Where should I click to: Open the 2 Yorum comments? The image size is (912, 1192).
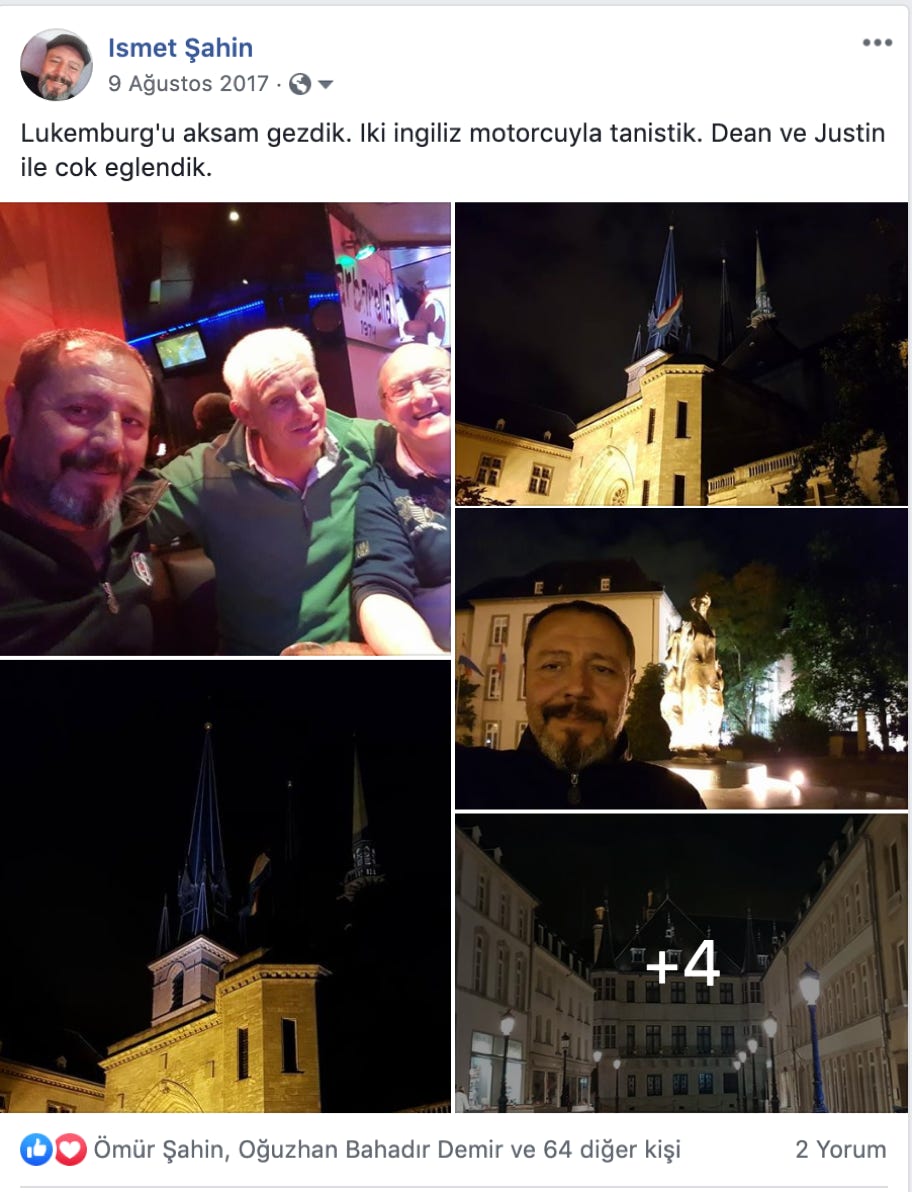coord(840,1150)
